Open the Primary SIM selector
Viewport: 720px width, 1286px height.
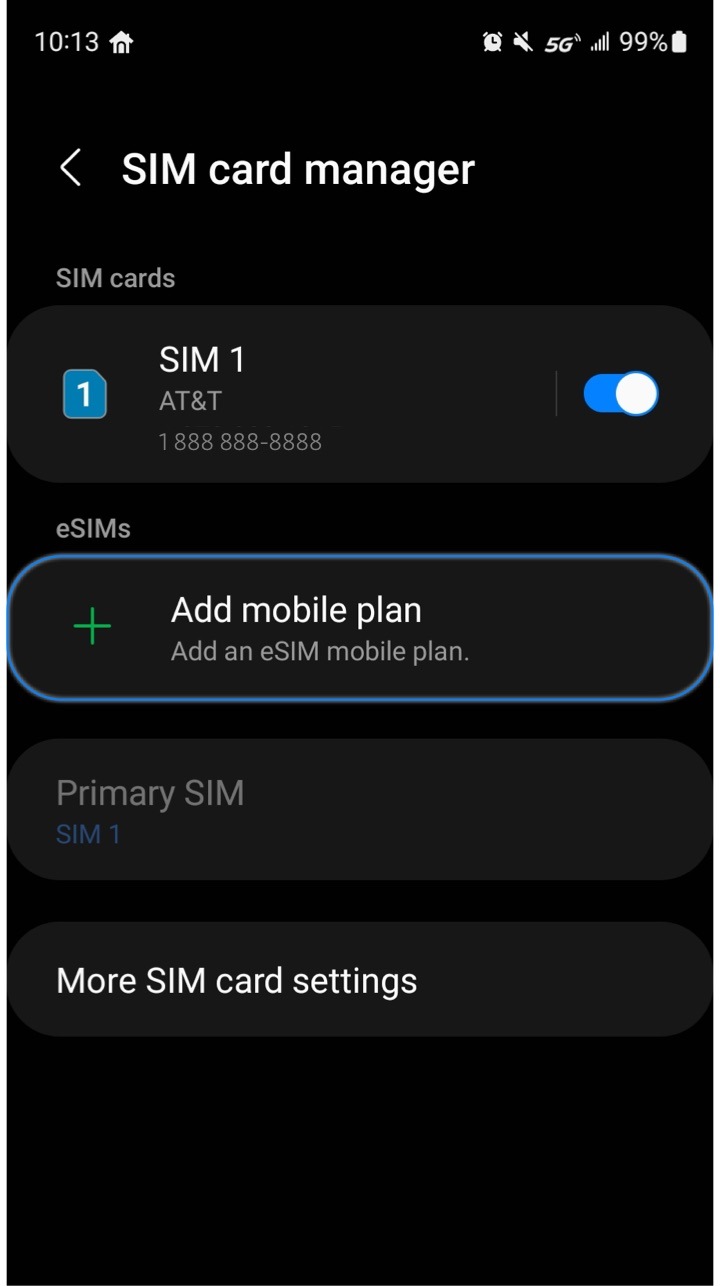click(360, 808)
